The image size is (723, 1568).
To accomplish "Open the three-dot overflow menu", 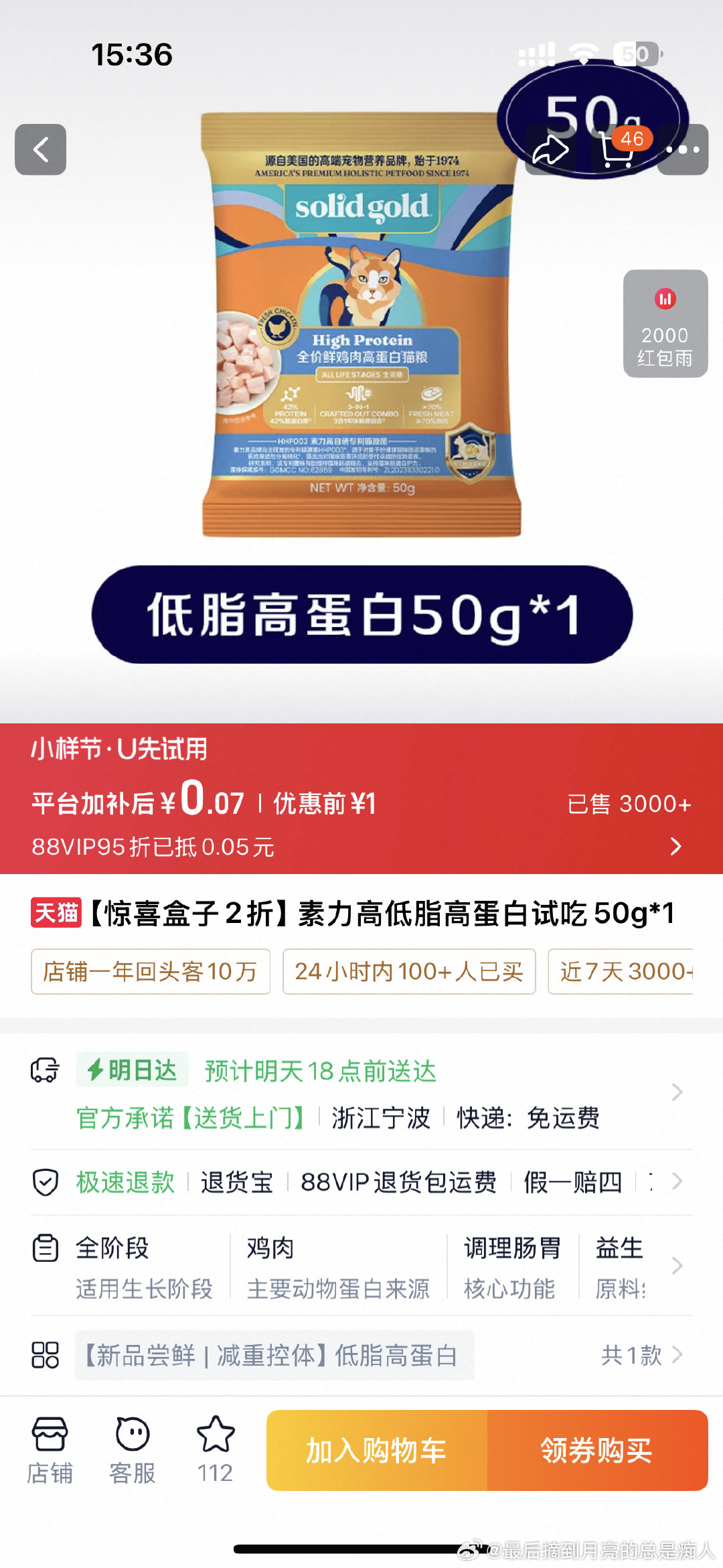I will [683, 149].
